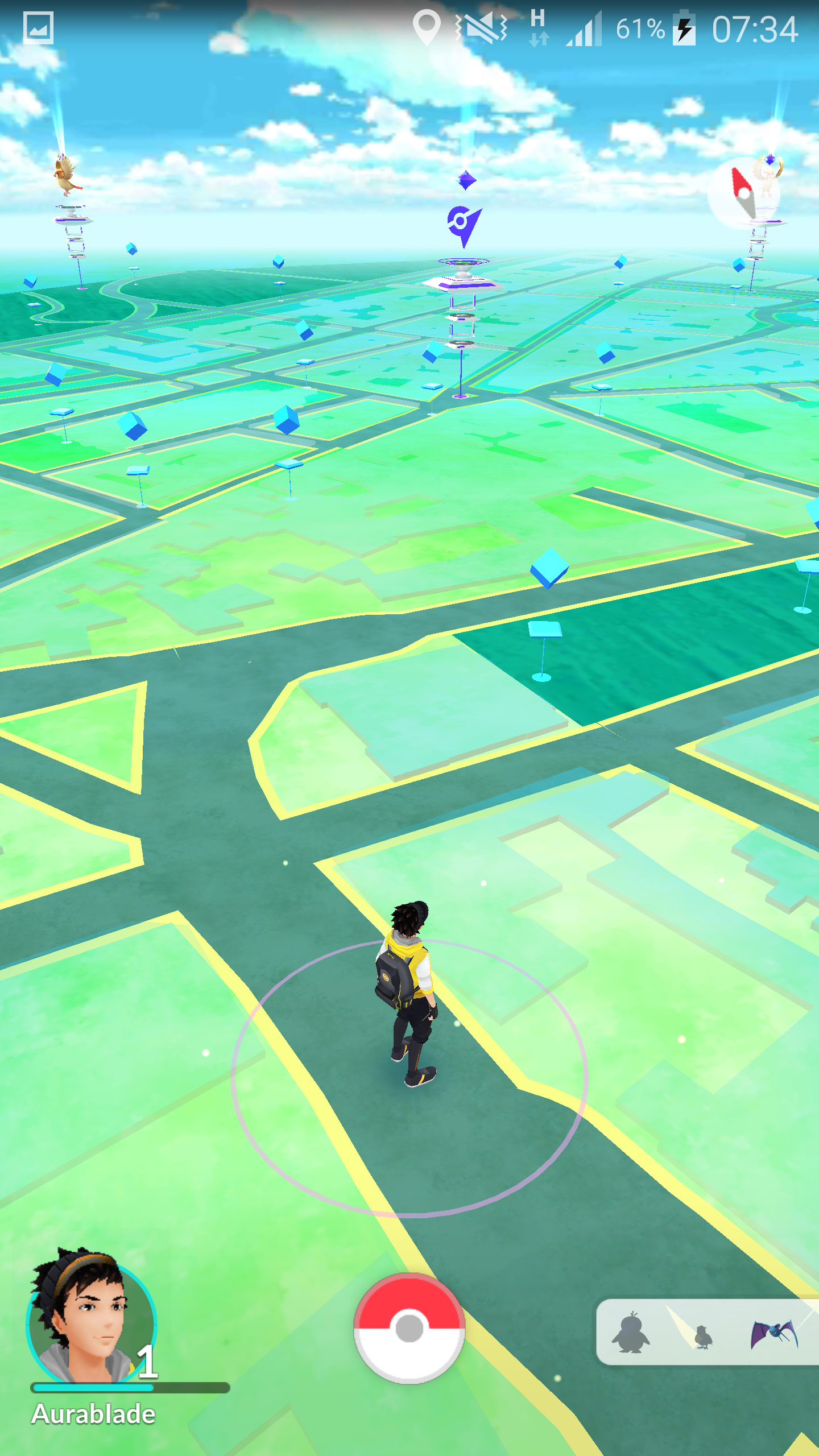Open the Poké Ball main menu
819x1456 pixels.
pyautogui.click(x=409, y=1328)
